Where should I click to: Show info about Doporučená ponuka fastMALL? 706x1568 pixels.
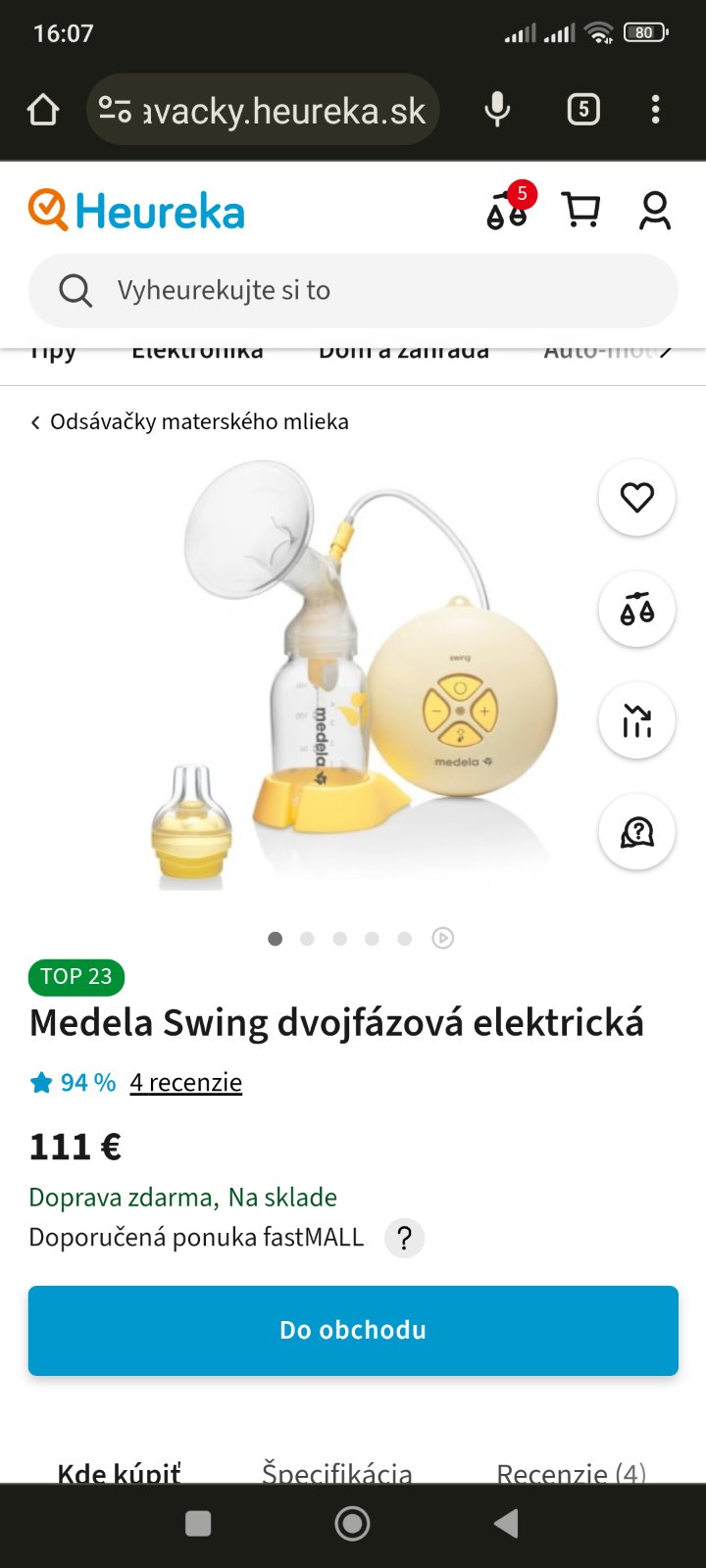404,1238
